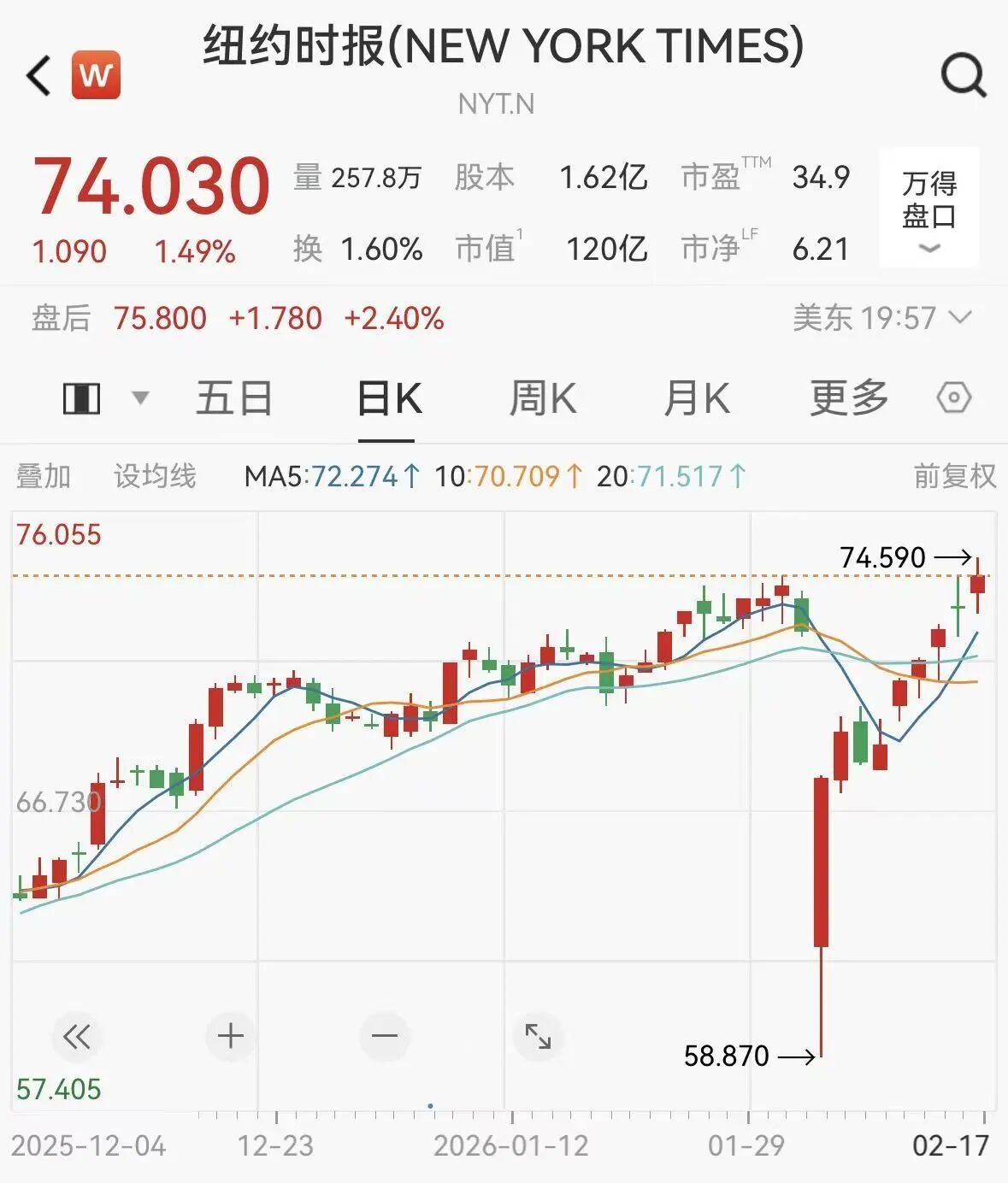Open the chart layout selector
The width and height of the screenshot is (1008, 1183).
[103, 398]
